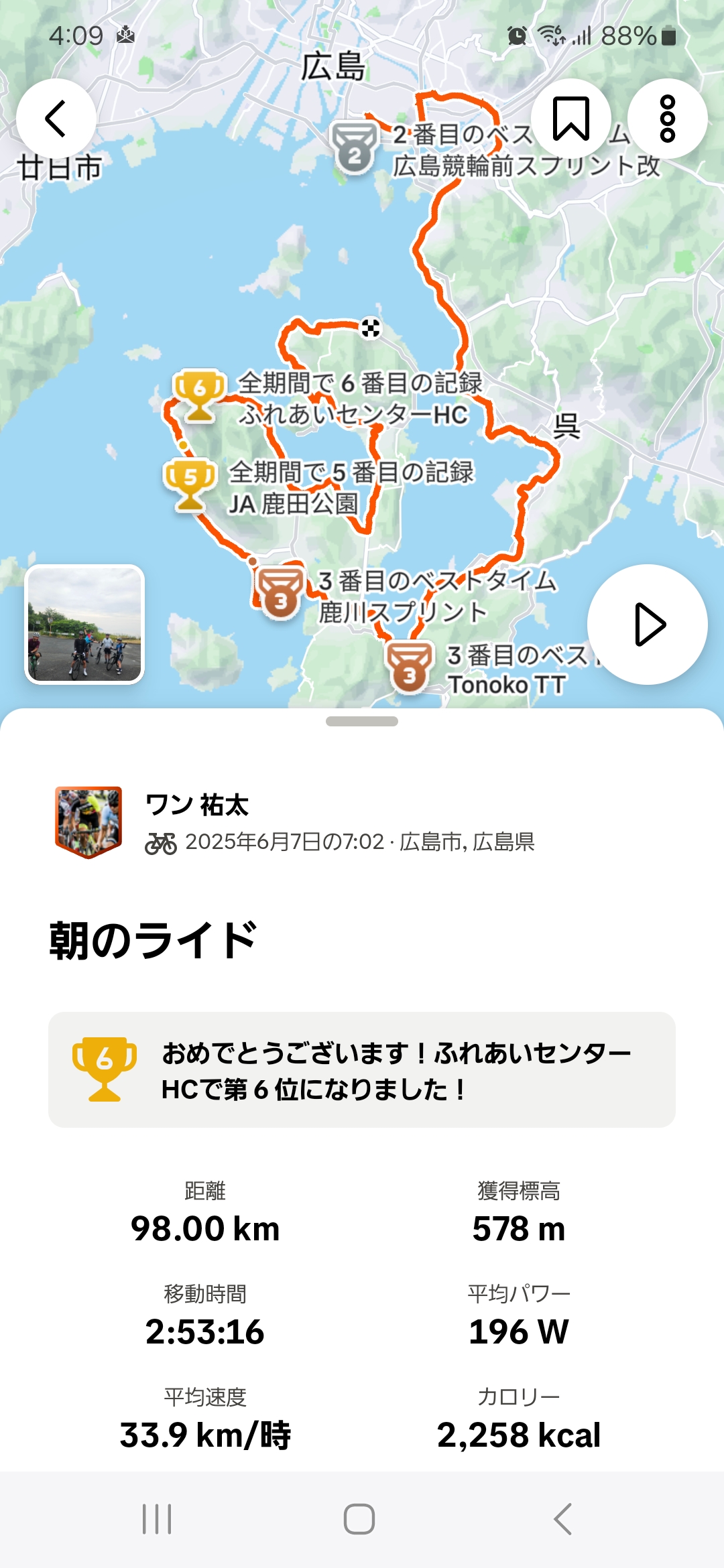The image size is (724, 1568).
Task: Go to the system home screen
Action: [359, 1518]
